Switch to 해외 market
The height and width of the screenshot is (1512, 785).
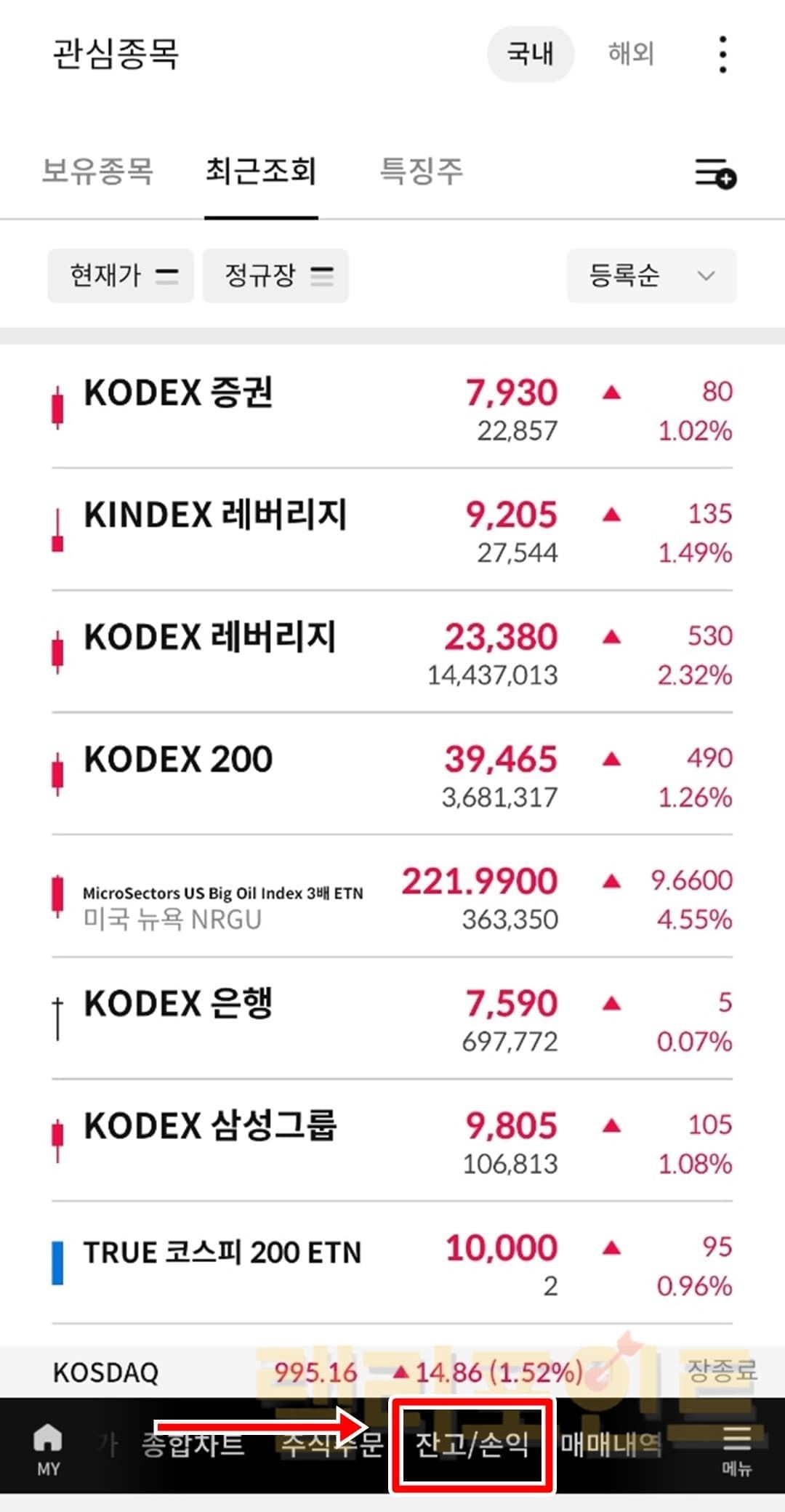631,54
